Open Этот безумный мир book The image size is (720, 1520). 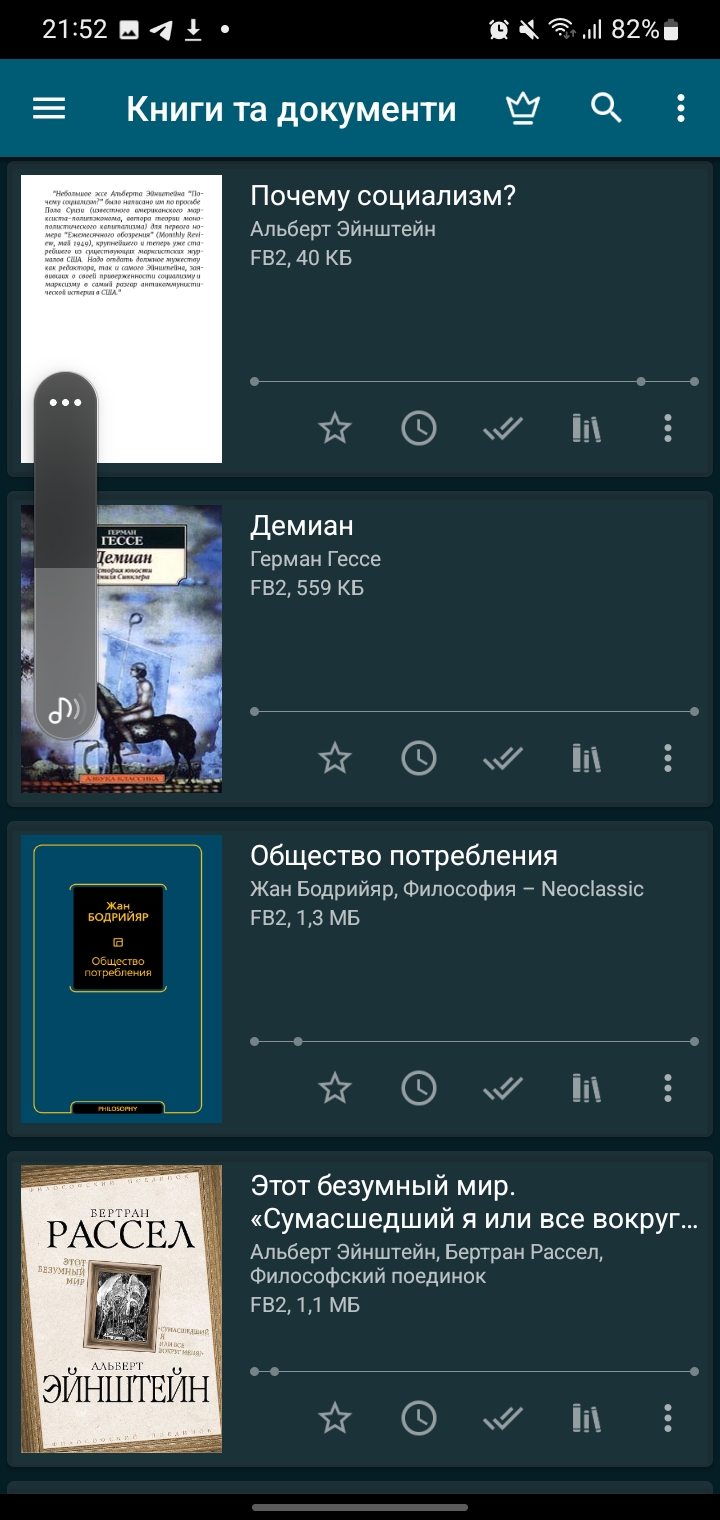[470, 1202]
